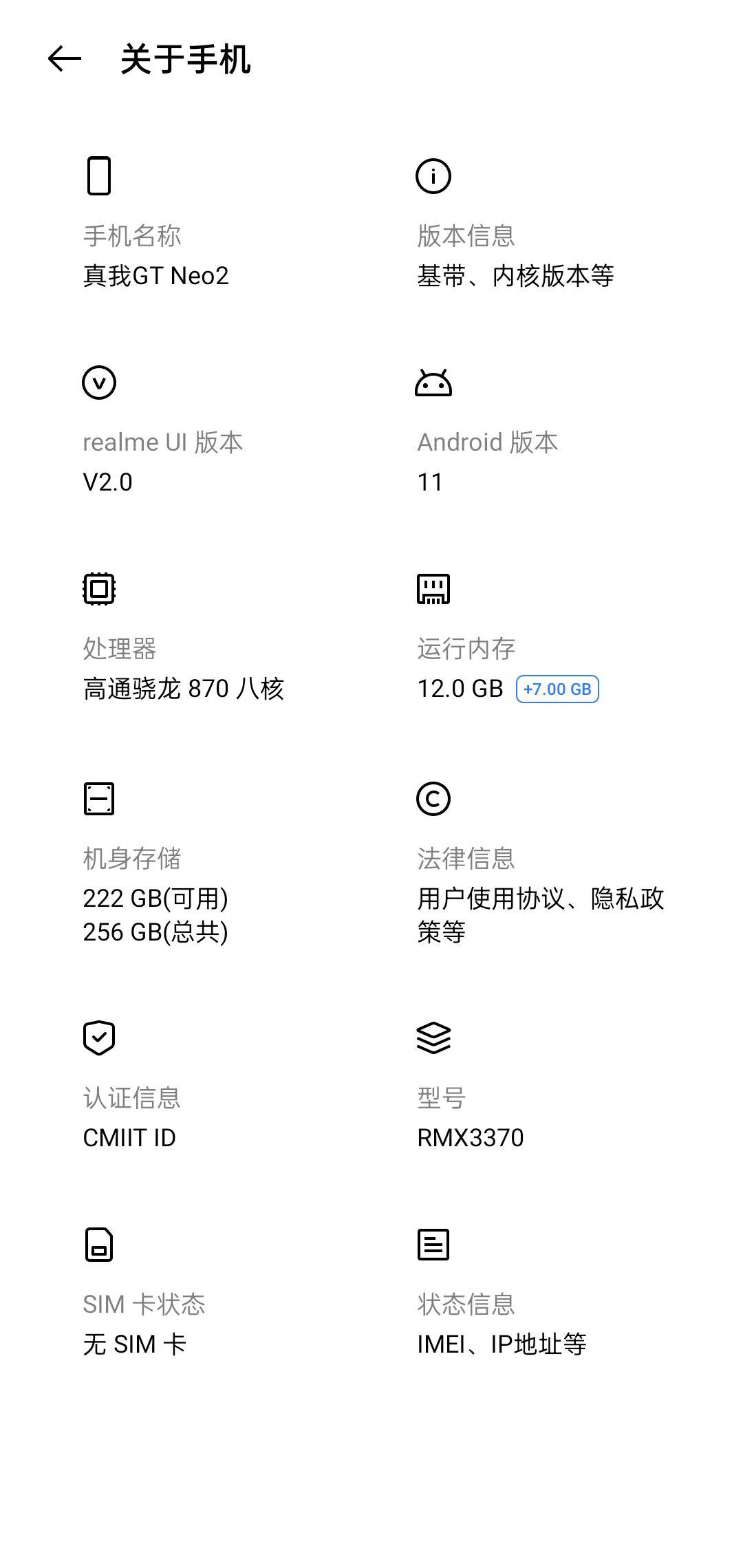
Task: Click the info icon above 版本信息
Action: [433, 176]
